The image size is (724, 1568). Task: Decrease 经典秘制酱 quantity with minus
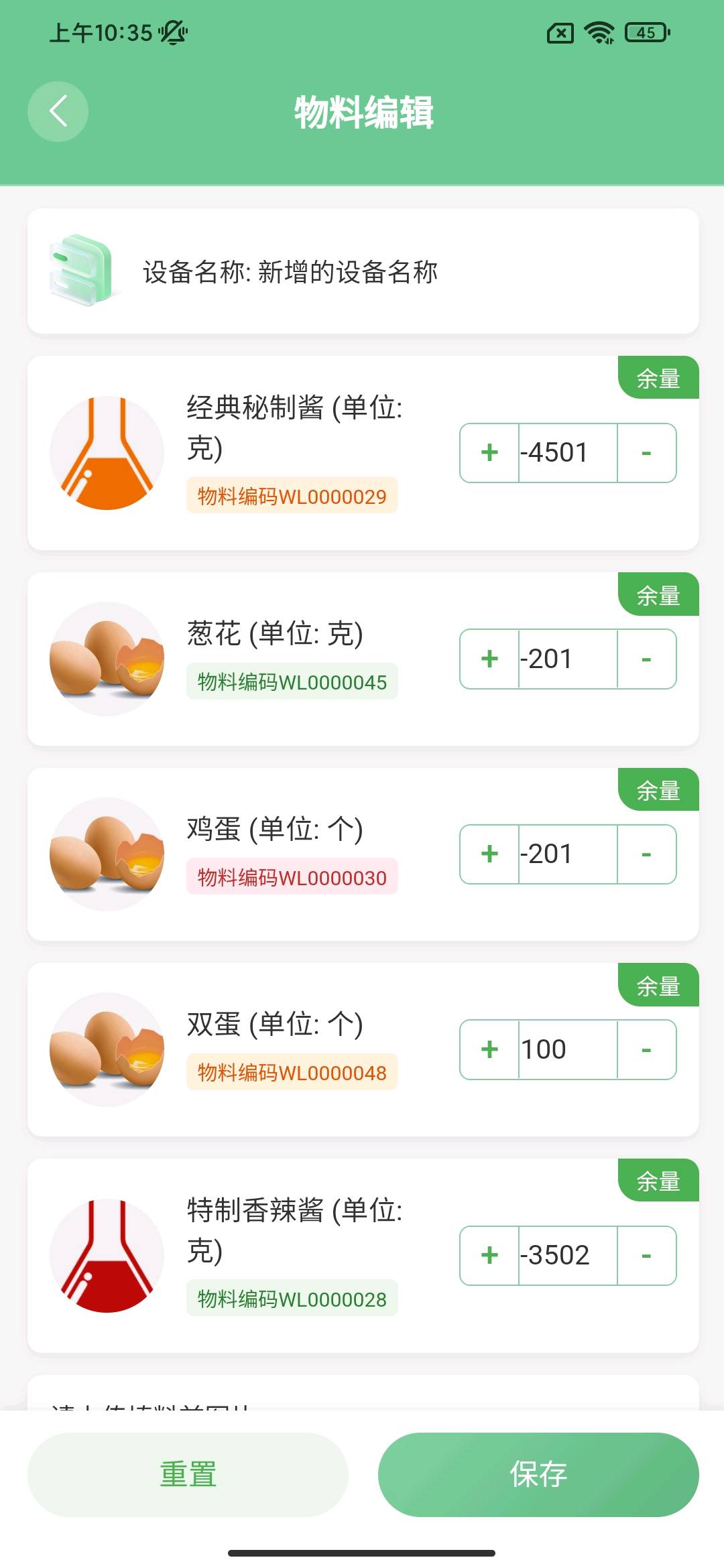[646, 453]
